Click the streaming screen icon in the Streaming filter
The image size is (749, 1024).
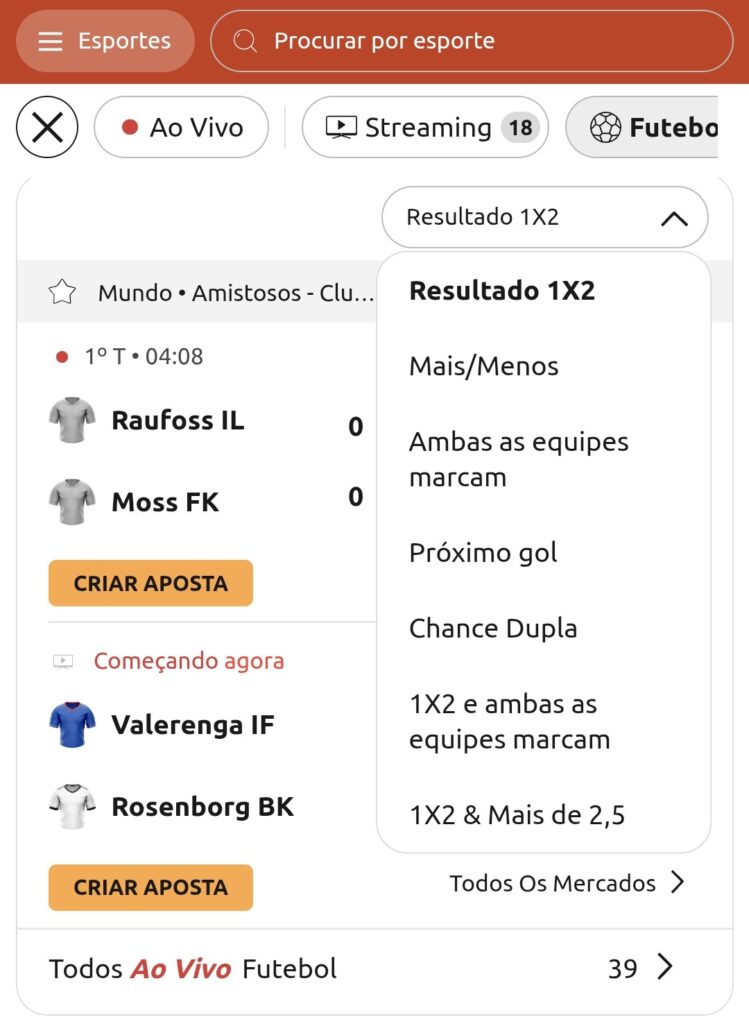coord(344,127)
